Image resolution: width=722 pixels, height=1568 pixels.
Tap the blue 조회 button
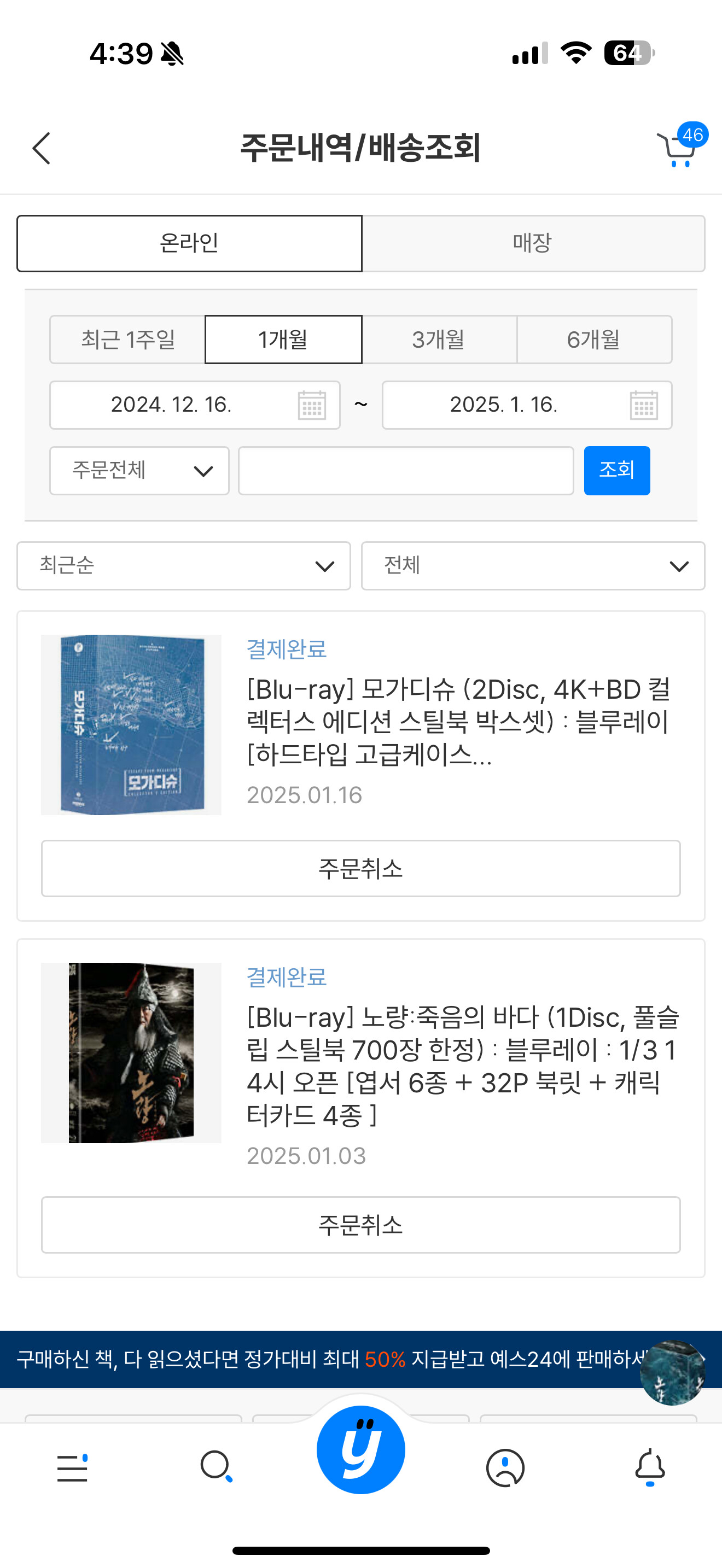(616, 471)
